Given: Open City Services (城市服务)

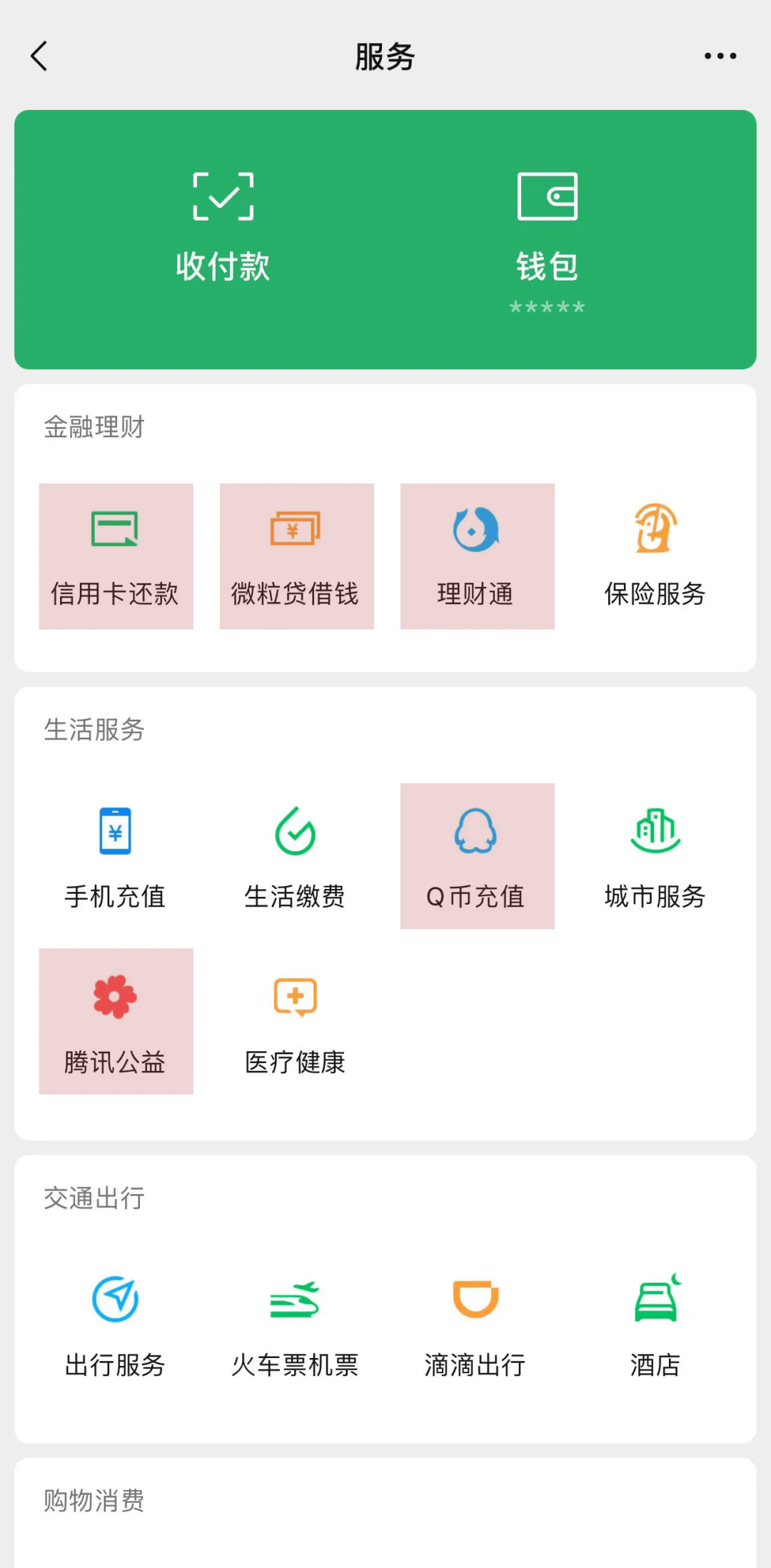Looking at the screenshot, I should (654, 857).
